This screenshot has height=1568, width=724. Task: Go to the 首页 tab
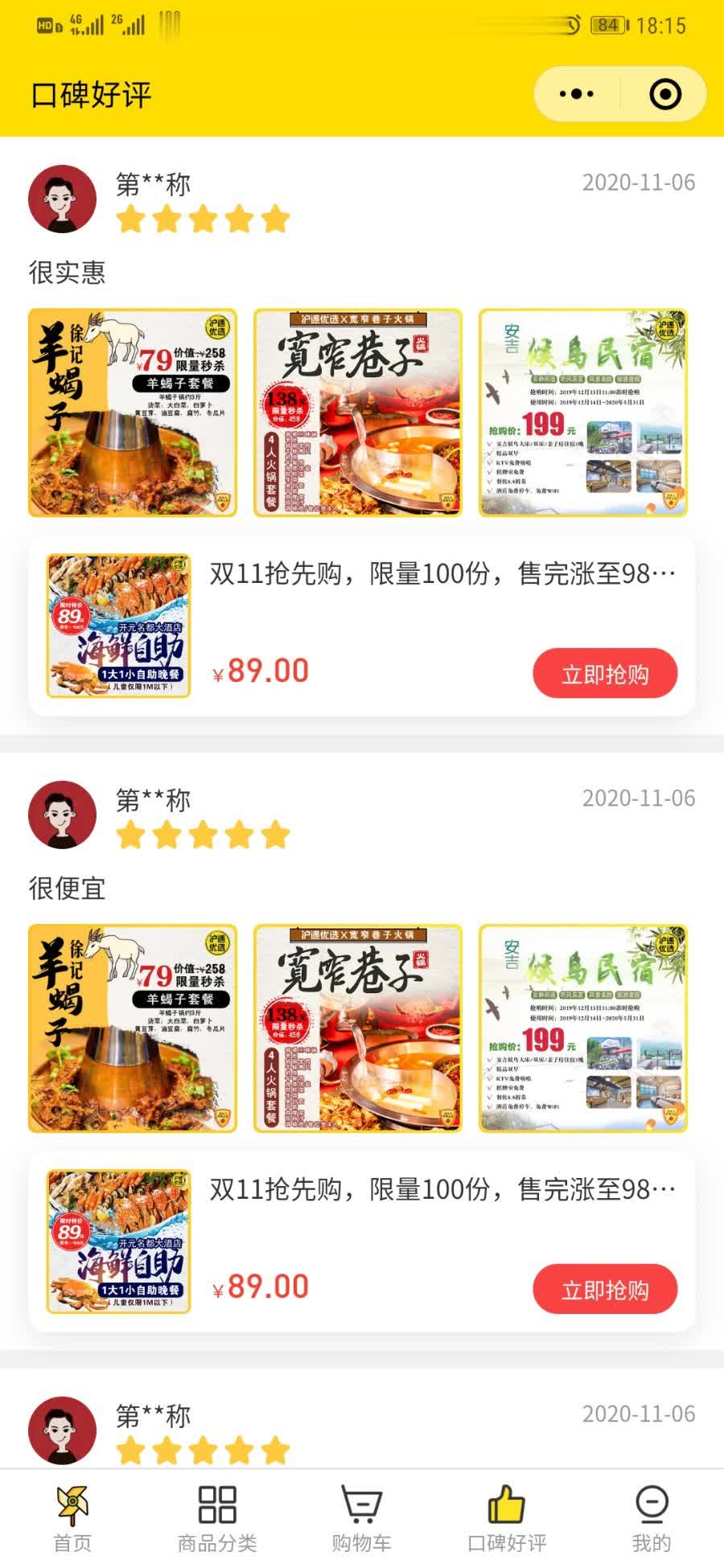pos(72,1518)
